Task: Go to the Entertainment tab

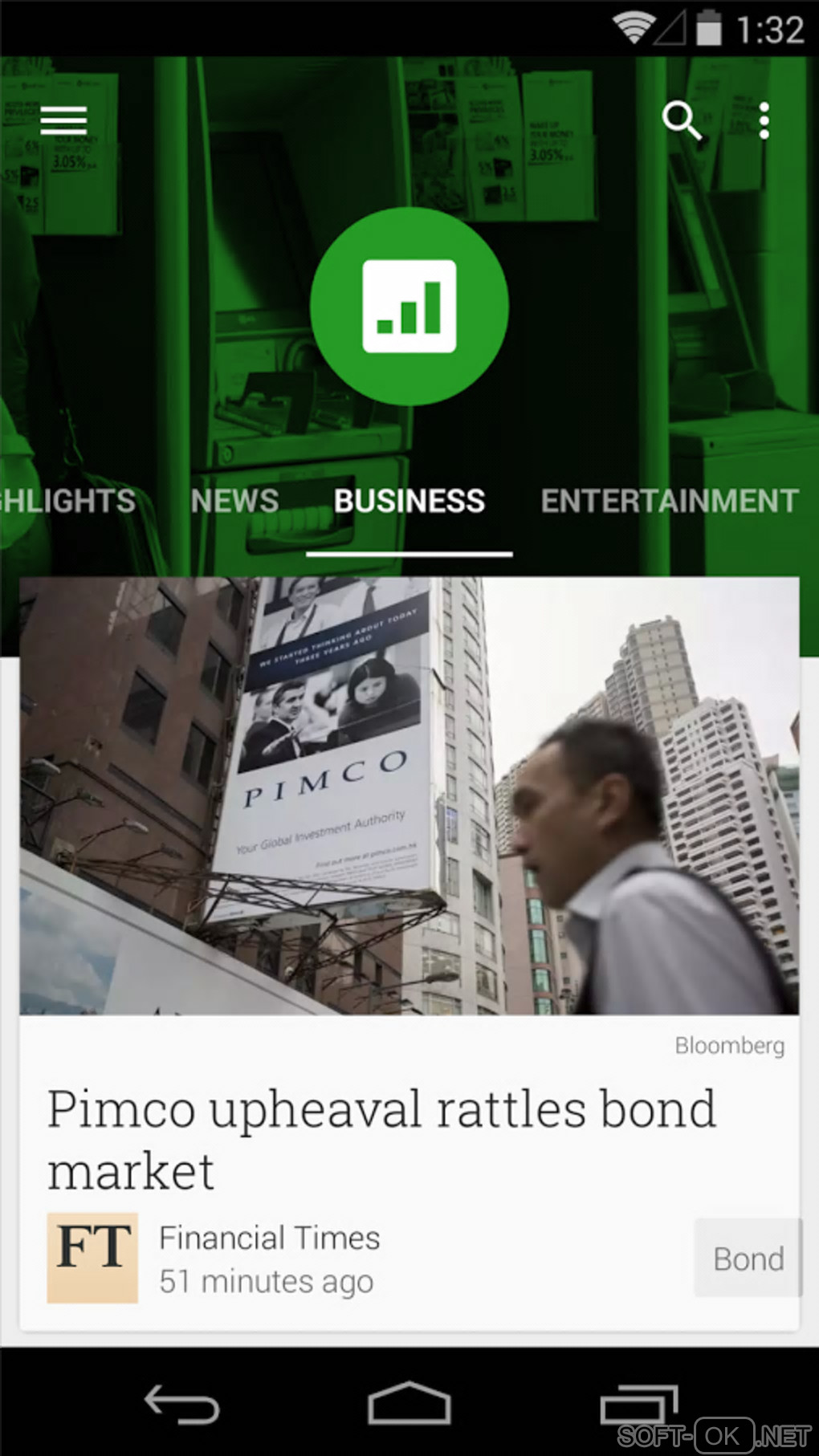Action: (x=669, y=501)
